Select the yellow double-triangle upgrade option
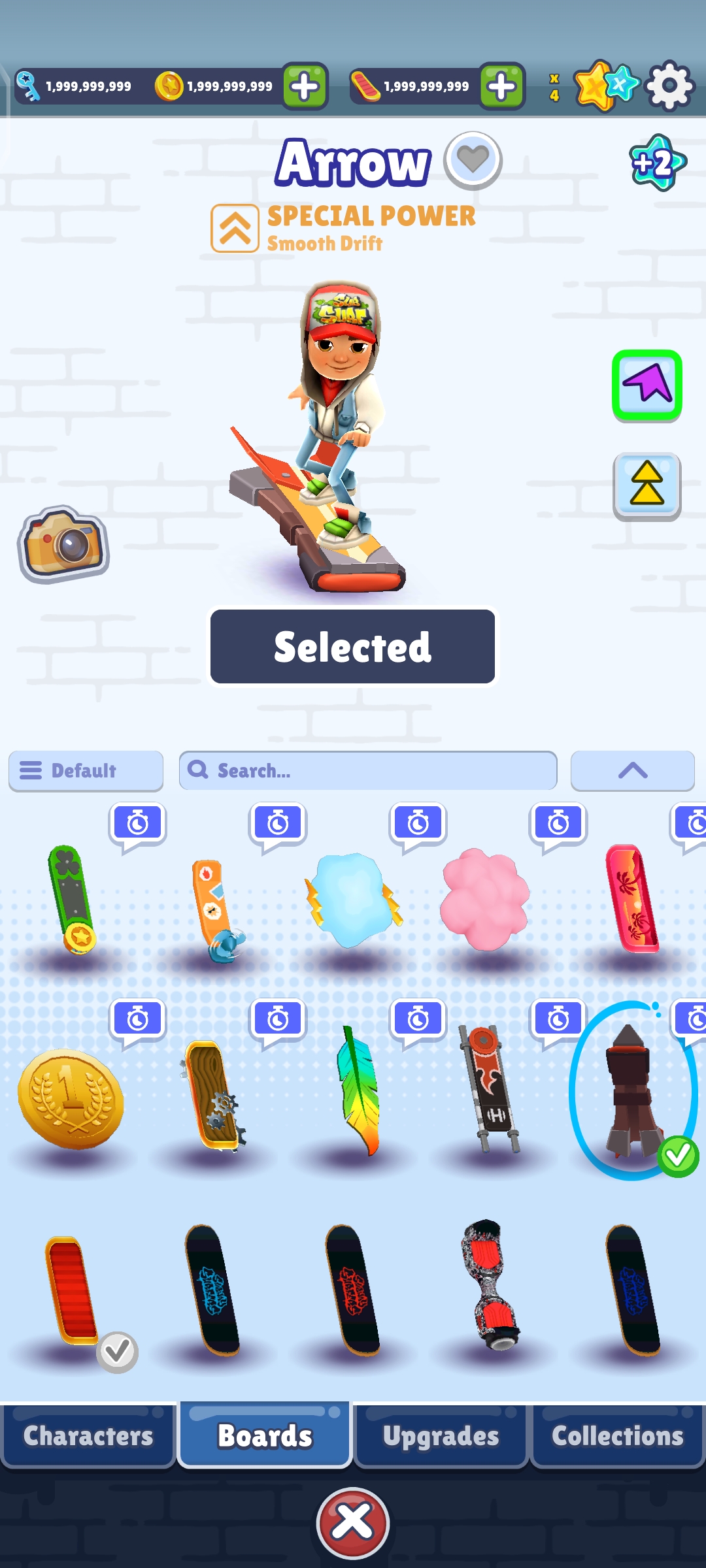Screen dimensions: 706x1568 click(647, 486)
